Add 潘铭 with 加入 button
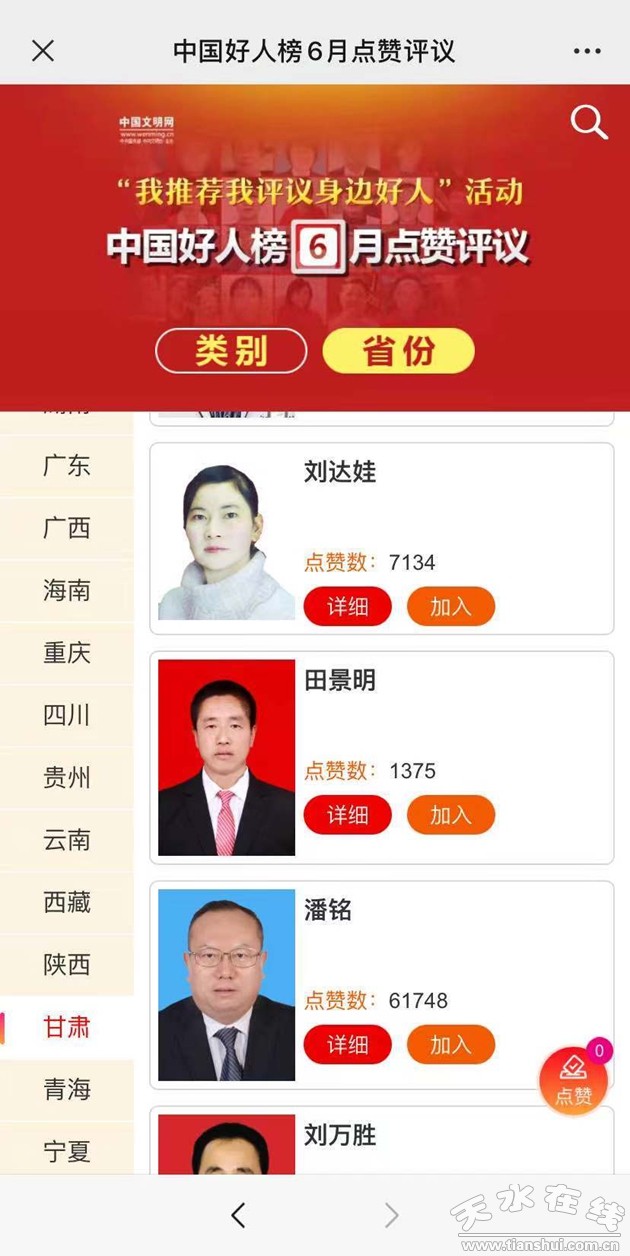 (450, 1045)
